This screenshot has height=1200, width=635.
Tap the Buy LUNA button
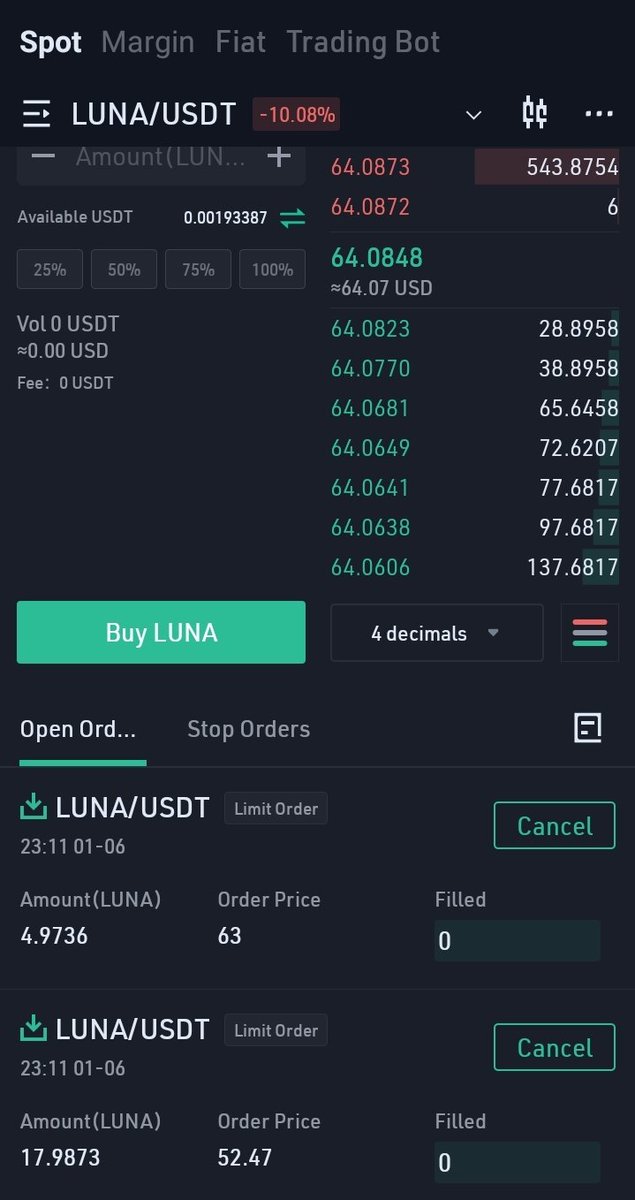[x=161, y=632]
